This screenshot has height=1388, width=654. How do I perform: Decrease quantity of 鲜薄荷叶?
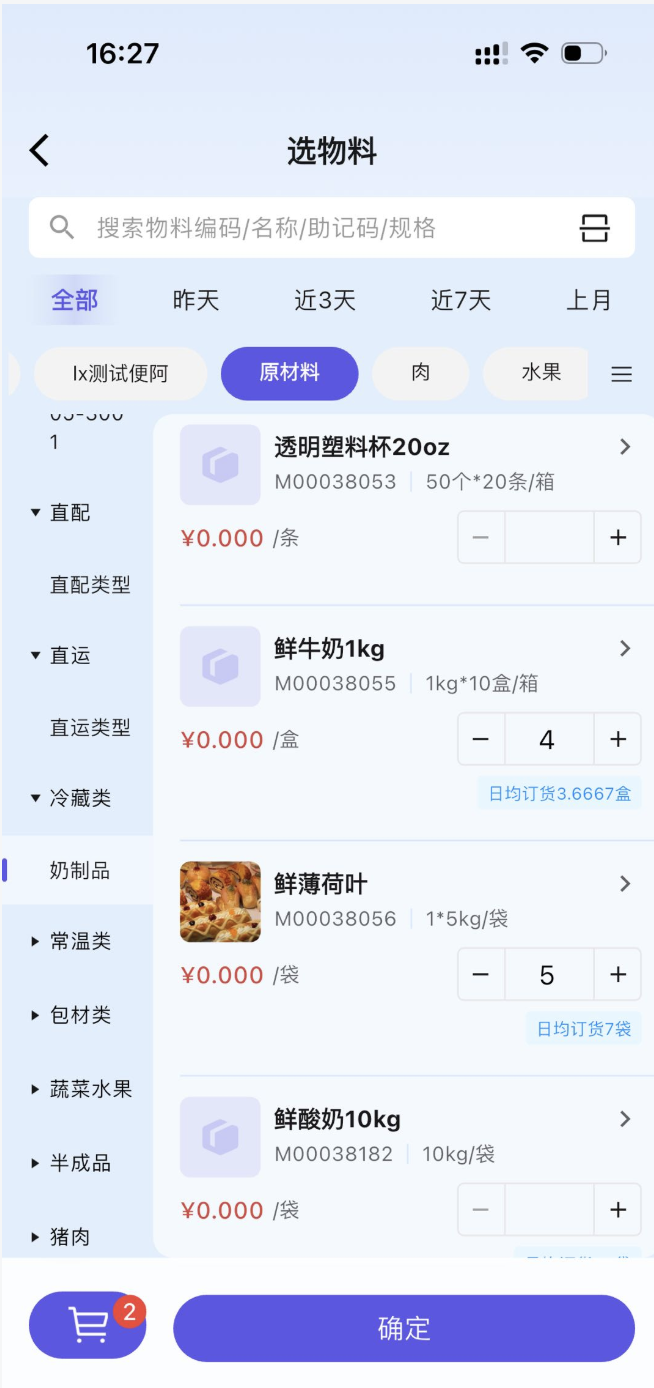pyautogui.click(x=481, y=975)
